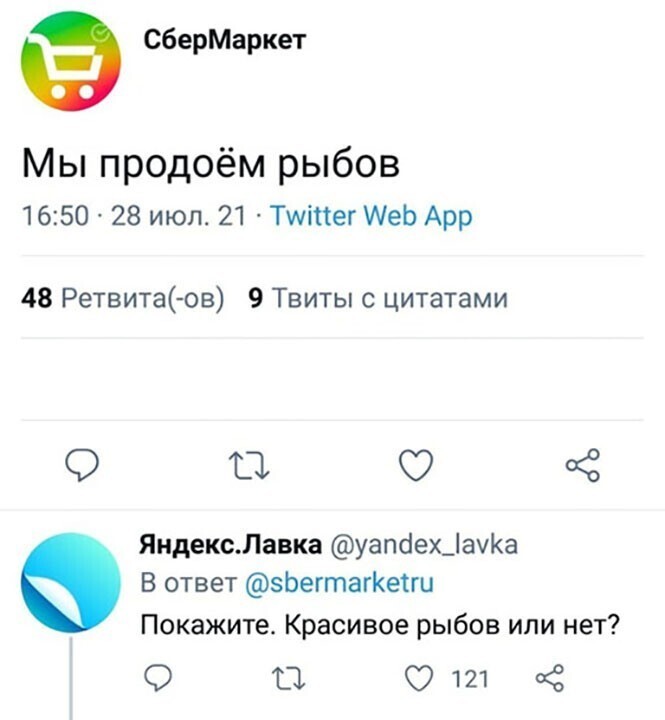Retweet the СберМаркет tweet
The width and height of the screenshot is (665, 720).
[x=248, y=464]
